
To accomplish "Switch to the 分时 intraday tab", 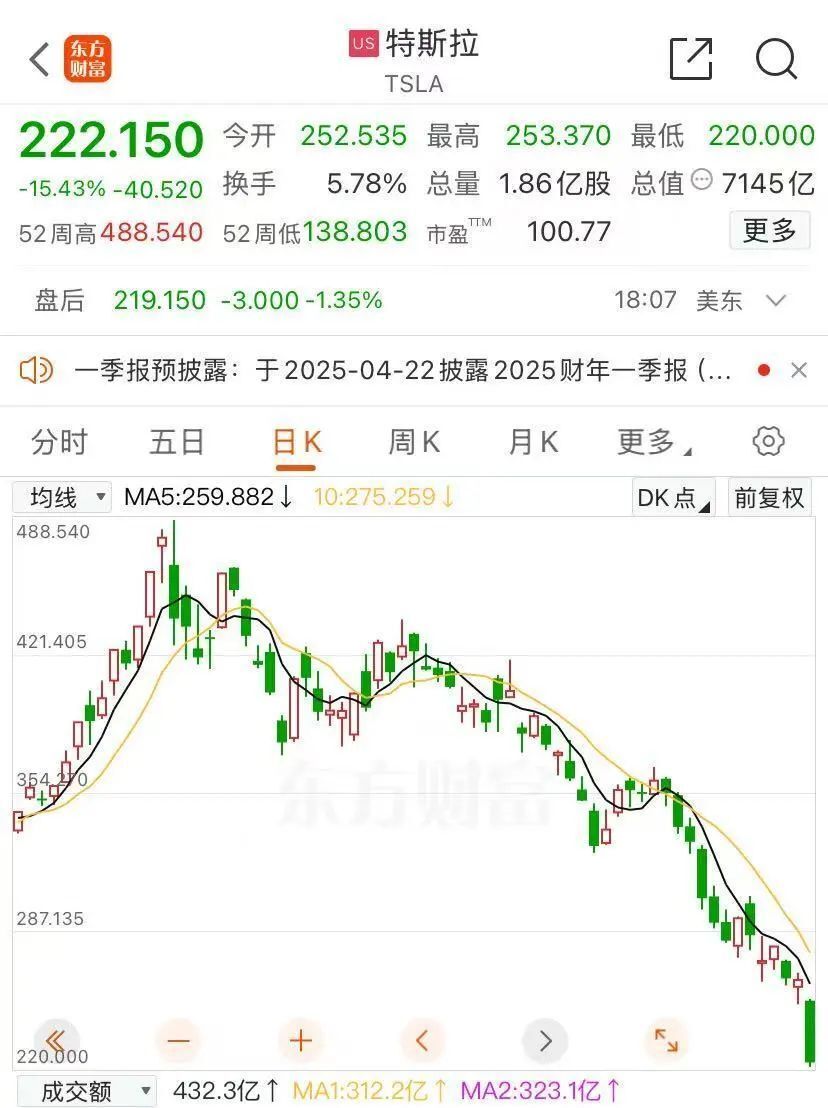I will coord(57,441).
